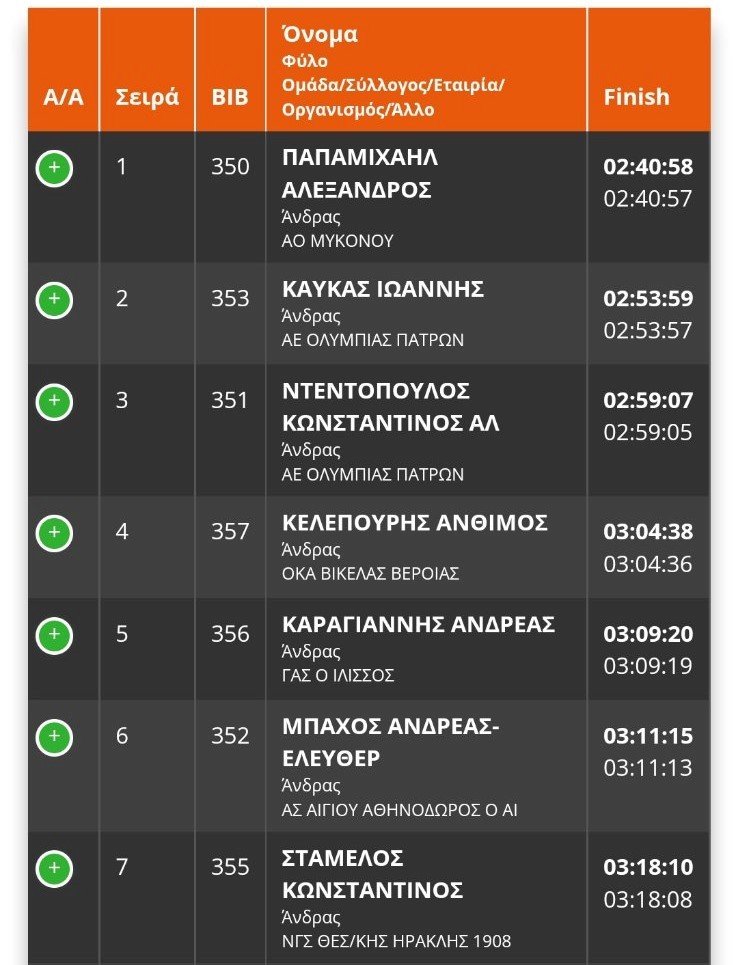
Task: Open the plus icon beside ΝΤΕΝΤΟΠΟΥΛΟΣ ΚΩΝΣΤΑΝΤΙΝΟΣ
Action: coord(54,402)
